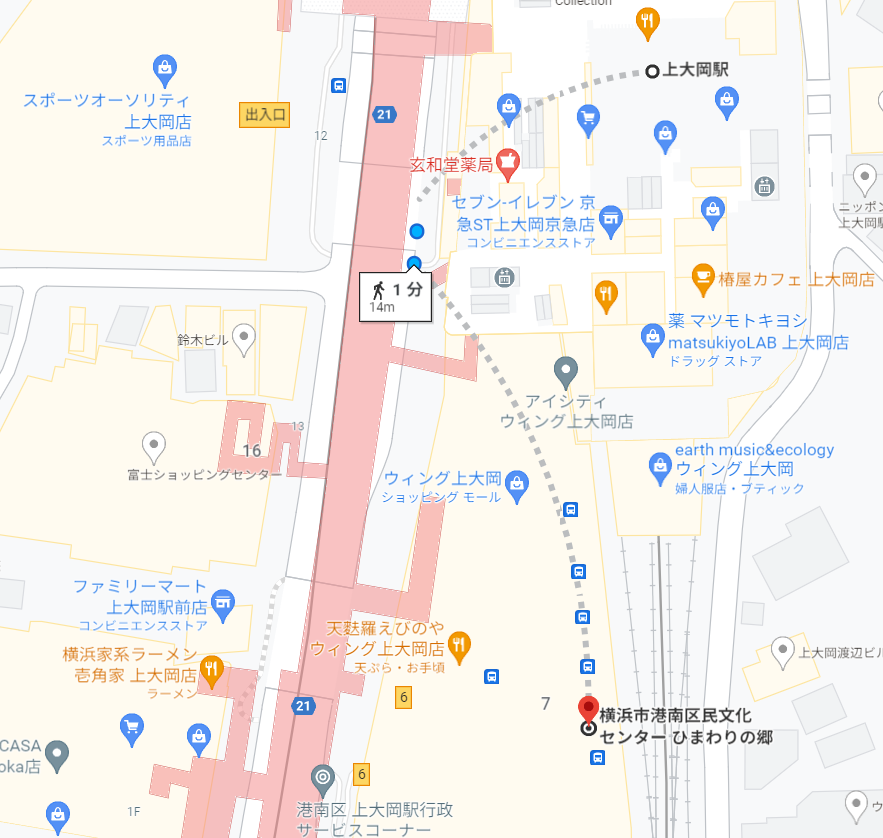Screen dimensions: 883x838
Task: Select the 天麩羅えびのや ウィング上大岡店 restaurant pin
Action: coord(459,645)
